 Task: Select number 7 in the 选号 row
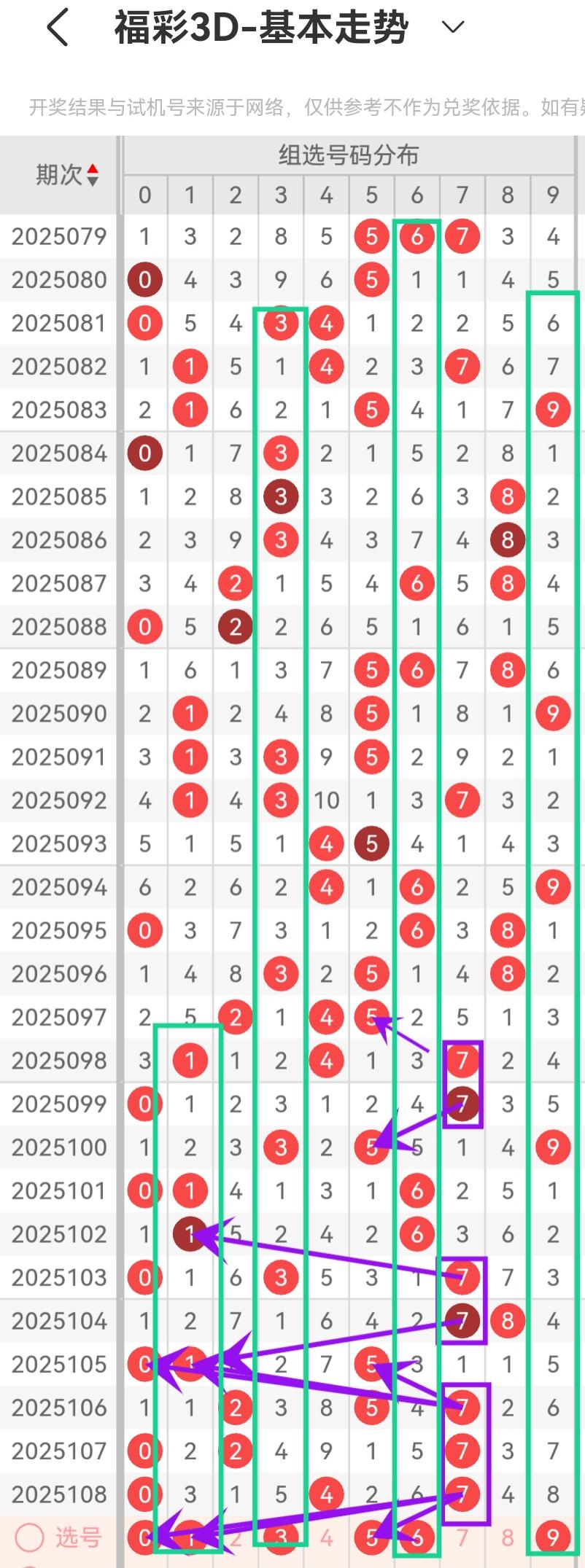pos(462,1537)
